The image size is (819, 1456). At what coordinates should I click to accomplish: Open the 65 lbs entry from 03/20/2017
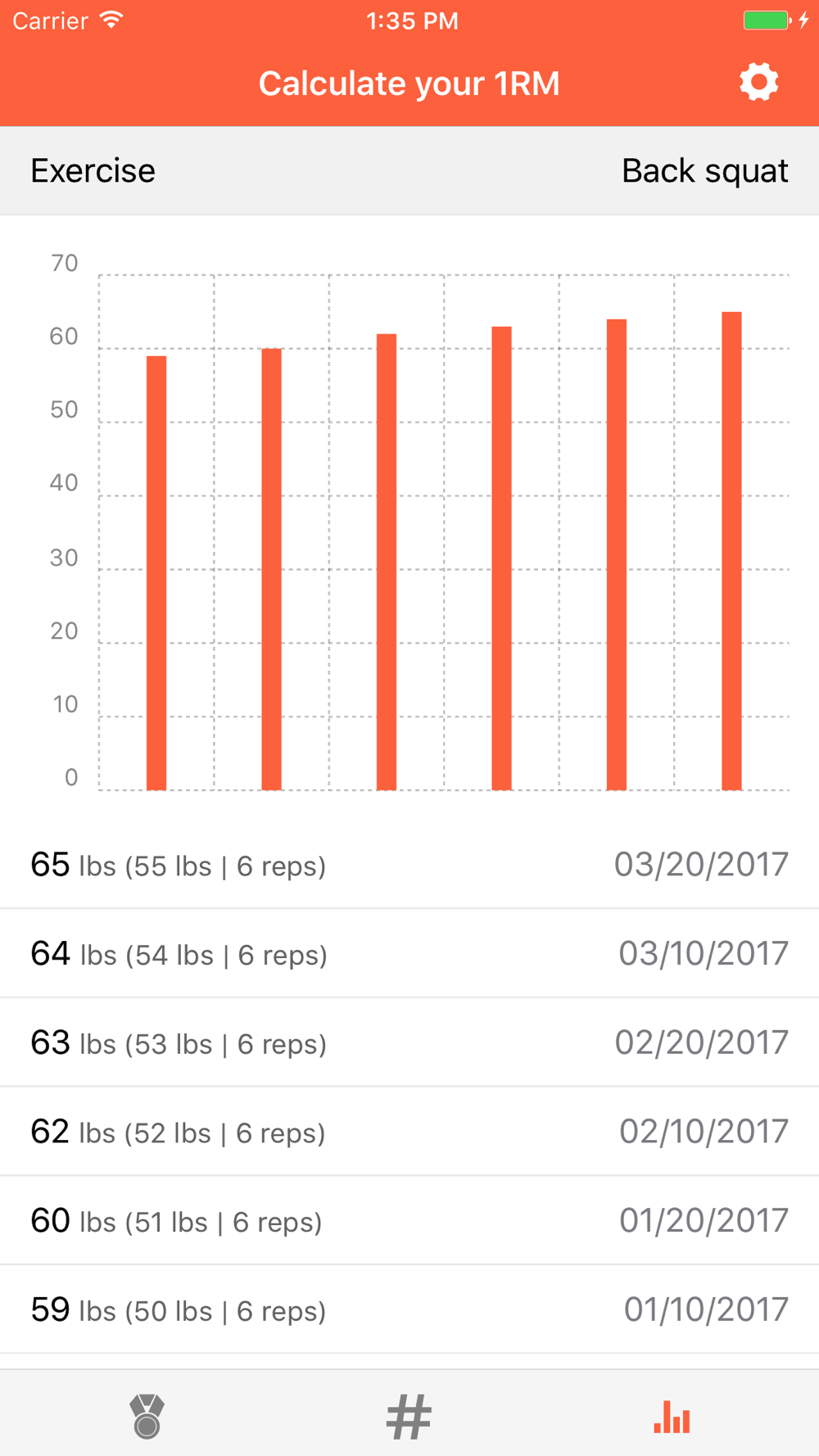click(409, 865)
